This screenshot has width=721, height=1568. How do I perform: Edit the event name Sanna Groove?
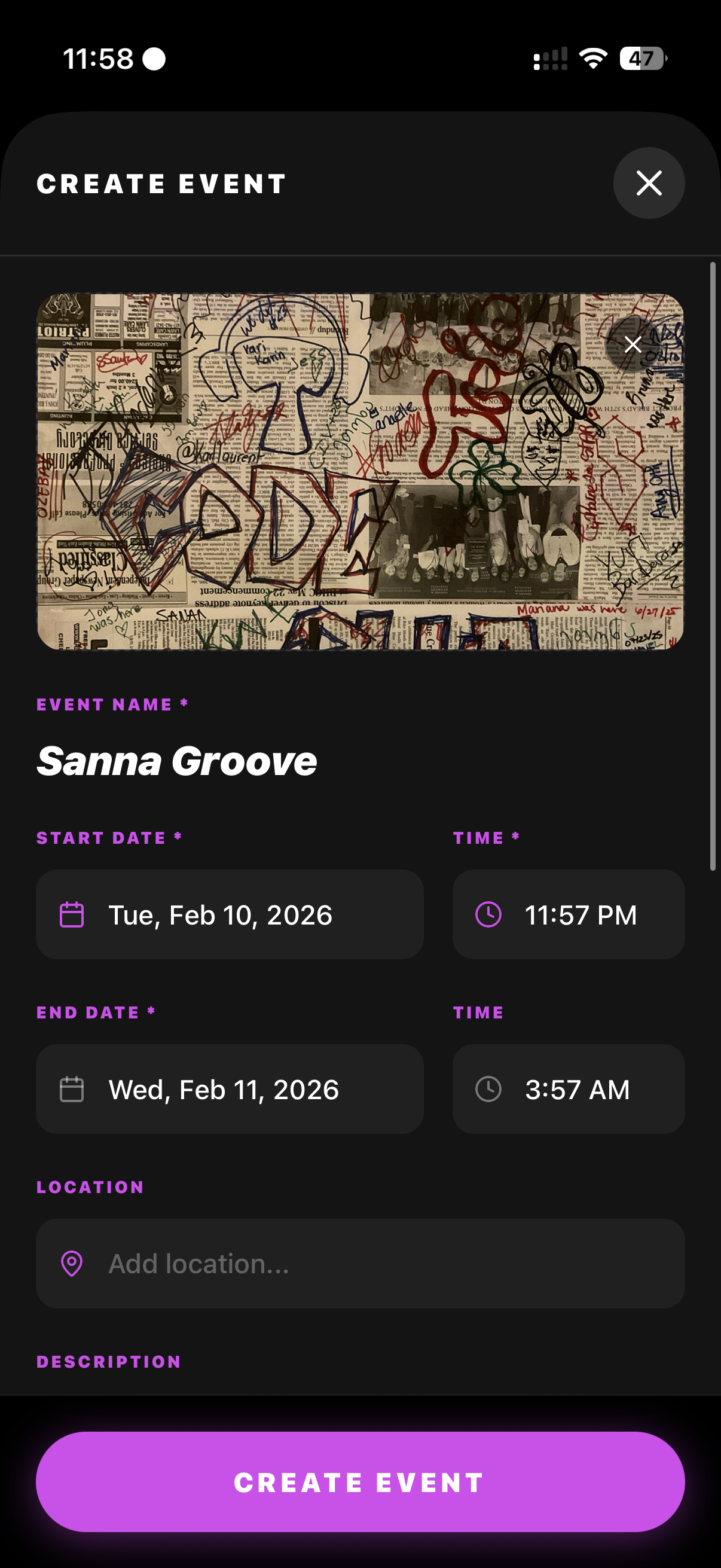[176, 761]
